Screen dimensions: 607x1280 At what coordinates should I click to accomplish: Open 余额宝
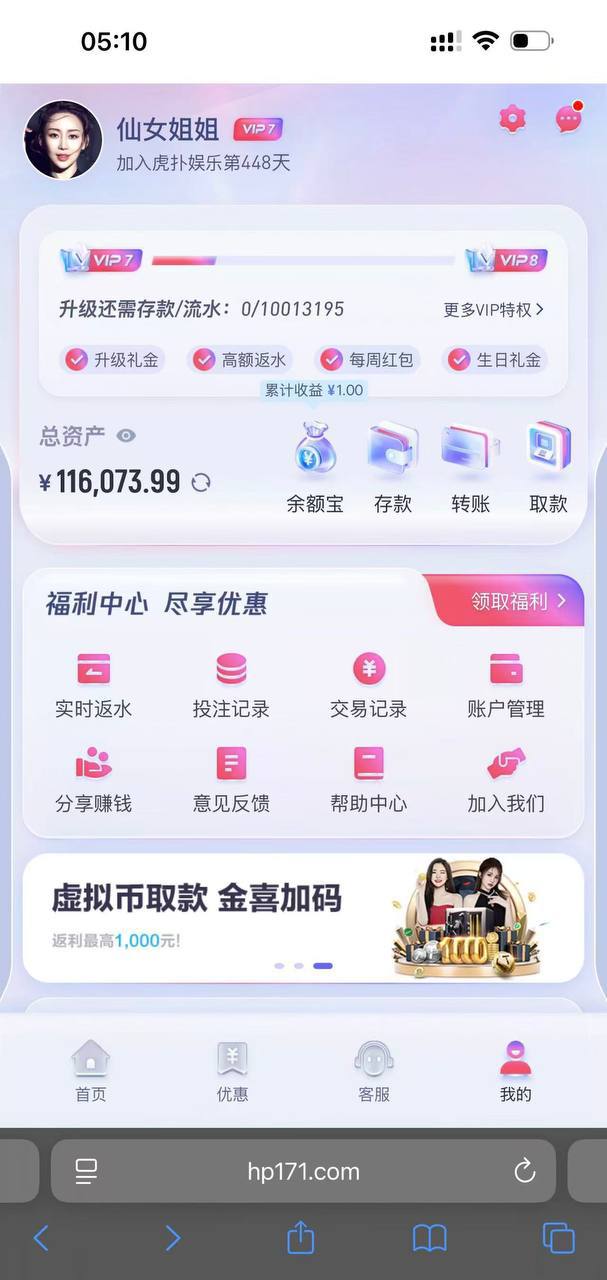(x=315, y=468)
